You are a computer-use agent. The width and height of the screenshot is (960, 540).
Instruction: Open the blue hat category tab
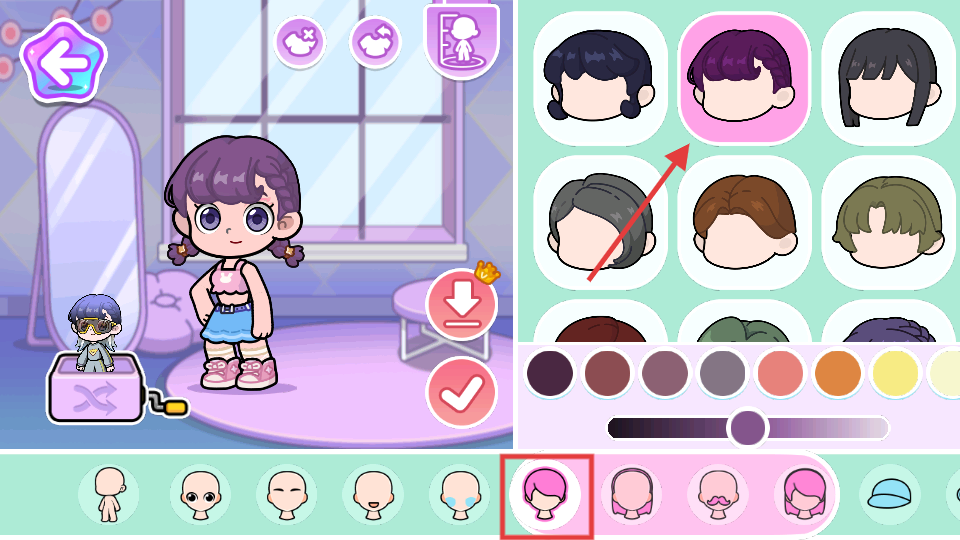[x=889, y=495]
